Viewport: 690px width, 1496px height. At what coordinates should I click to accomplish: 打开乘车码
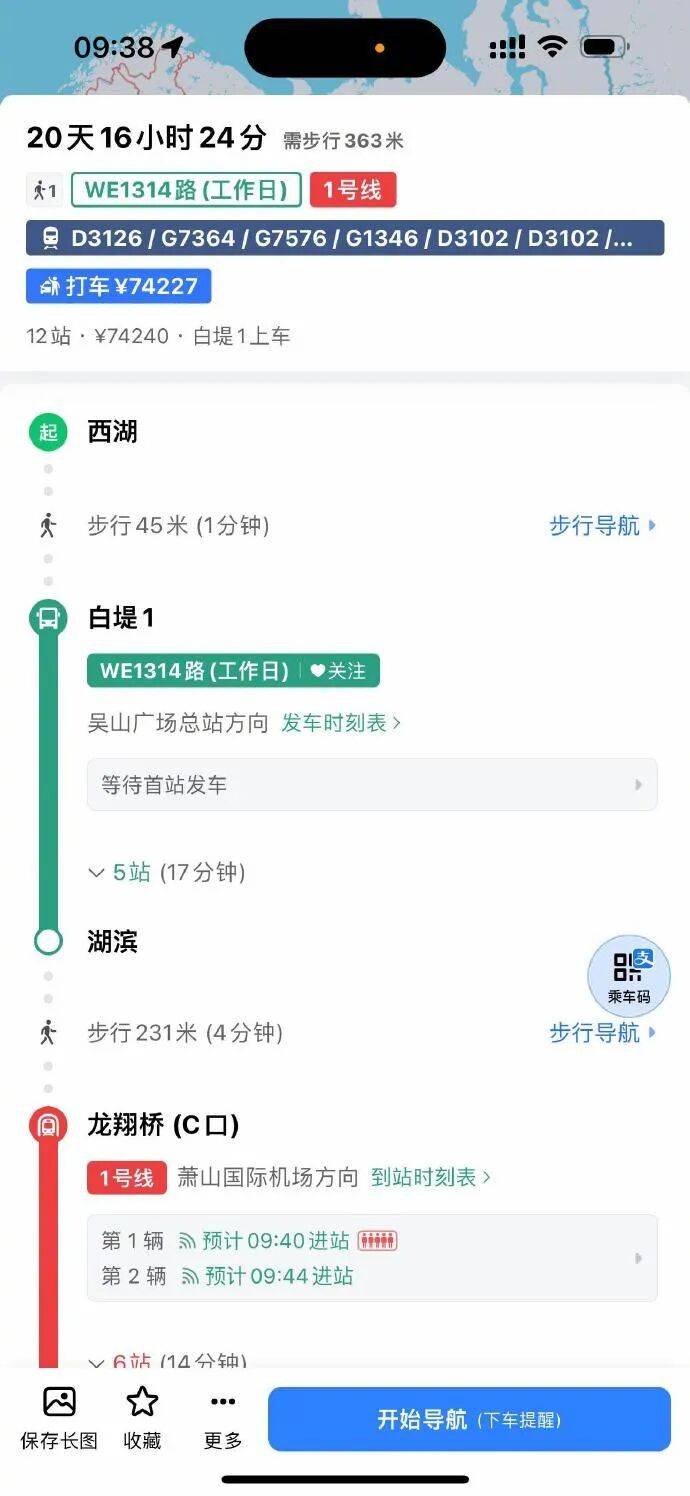click(x=628, y=975)
